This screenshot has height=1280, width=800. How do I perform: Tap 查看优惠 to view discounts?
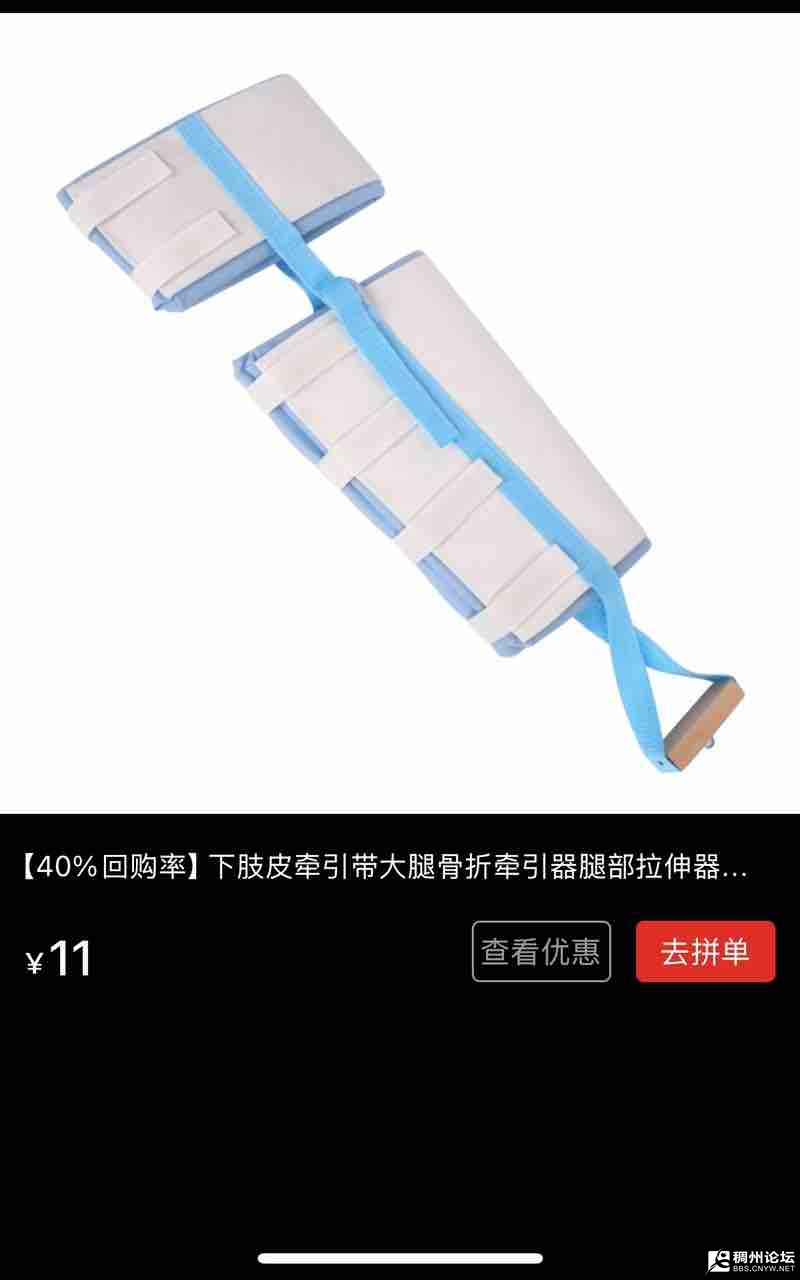click(x=541, y=951)
